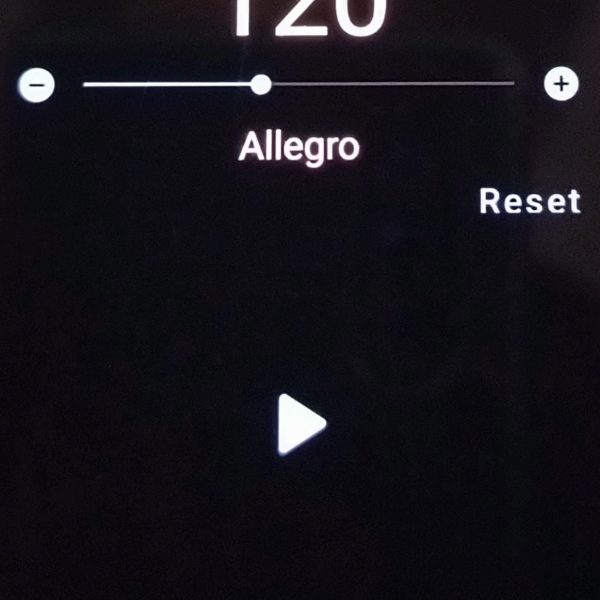Decrease tempo with the minus button

coord(36,85)
